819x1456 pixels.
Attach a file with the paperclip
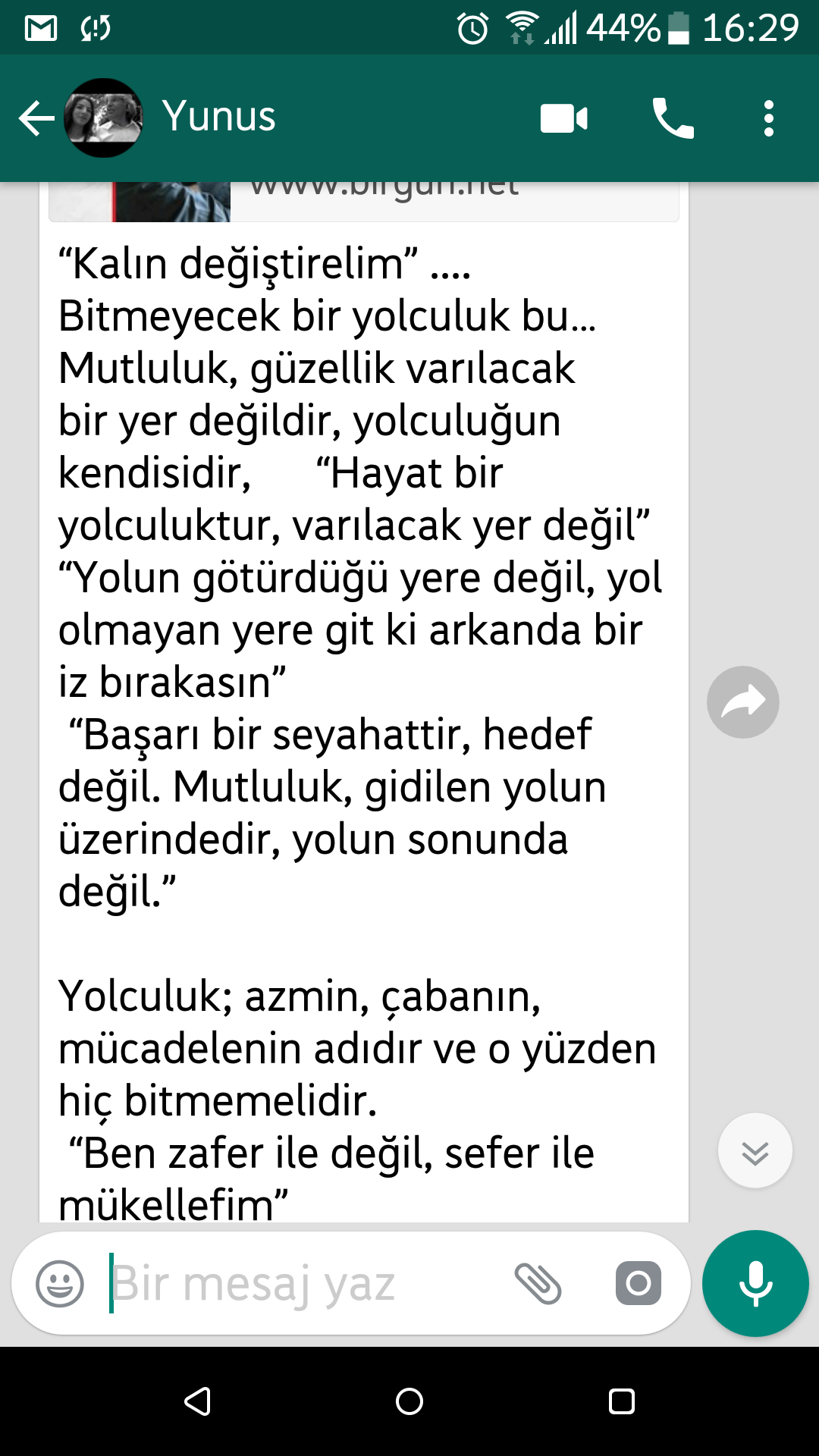(538, 1284)
